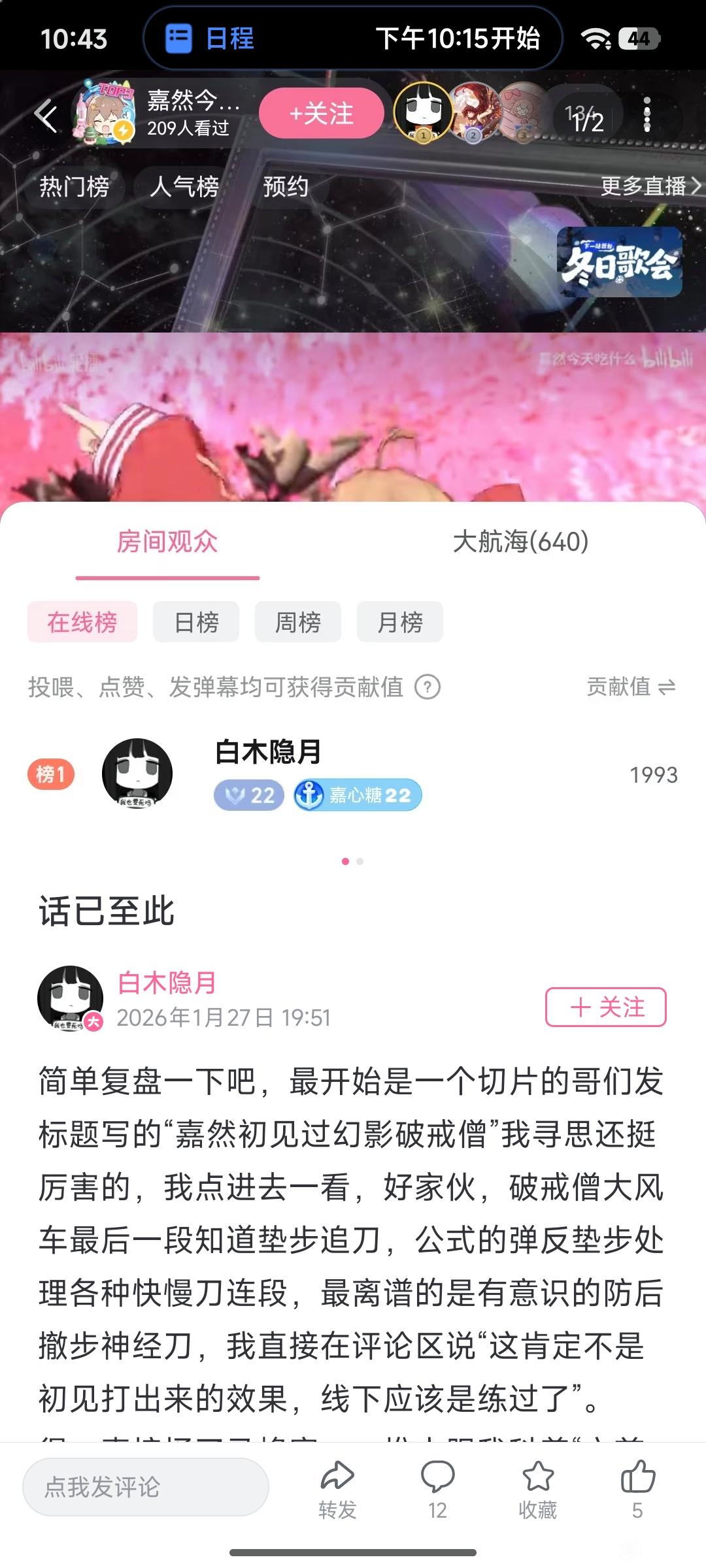Open the three-dot overflow menu
This screenshot has height=1568, width=706.
point(647,115)
